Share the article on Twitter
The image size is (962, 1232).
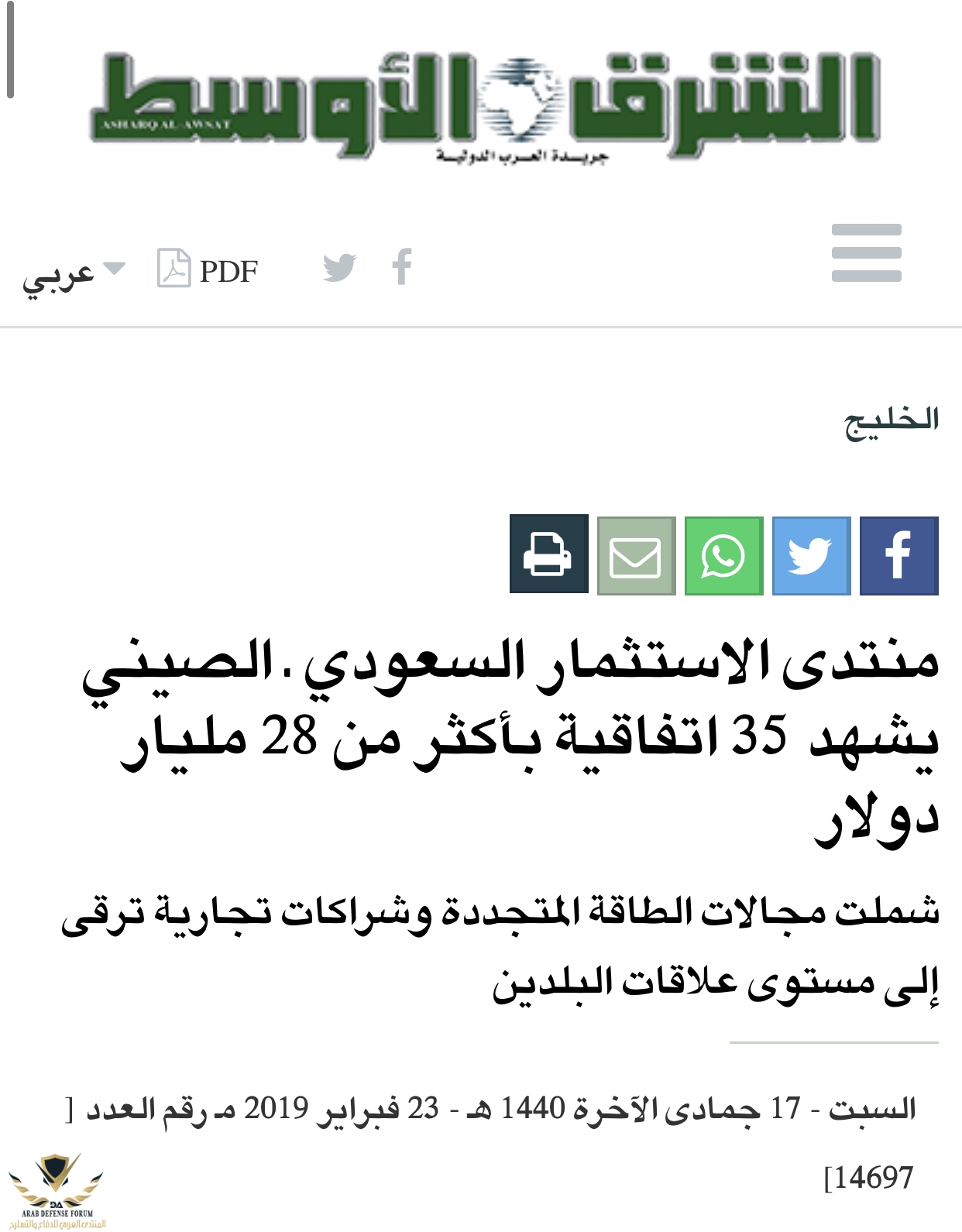tap(811, 556)
